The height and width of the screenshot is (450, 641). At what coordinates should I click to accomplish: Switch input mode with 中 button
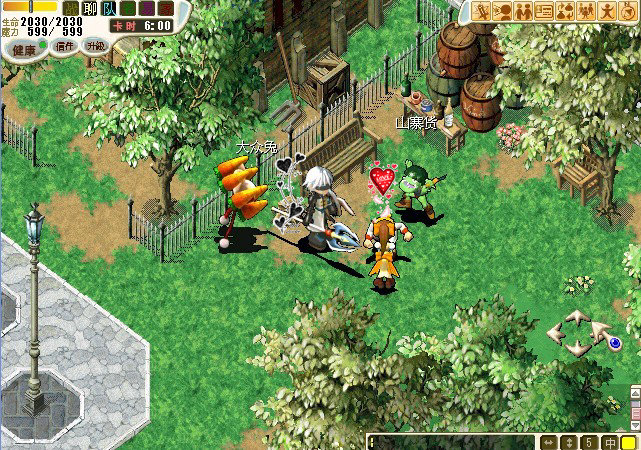[x=609, y=442]
